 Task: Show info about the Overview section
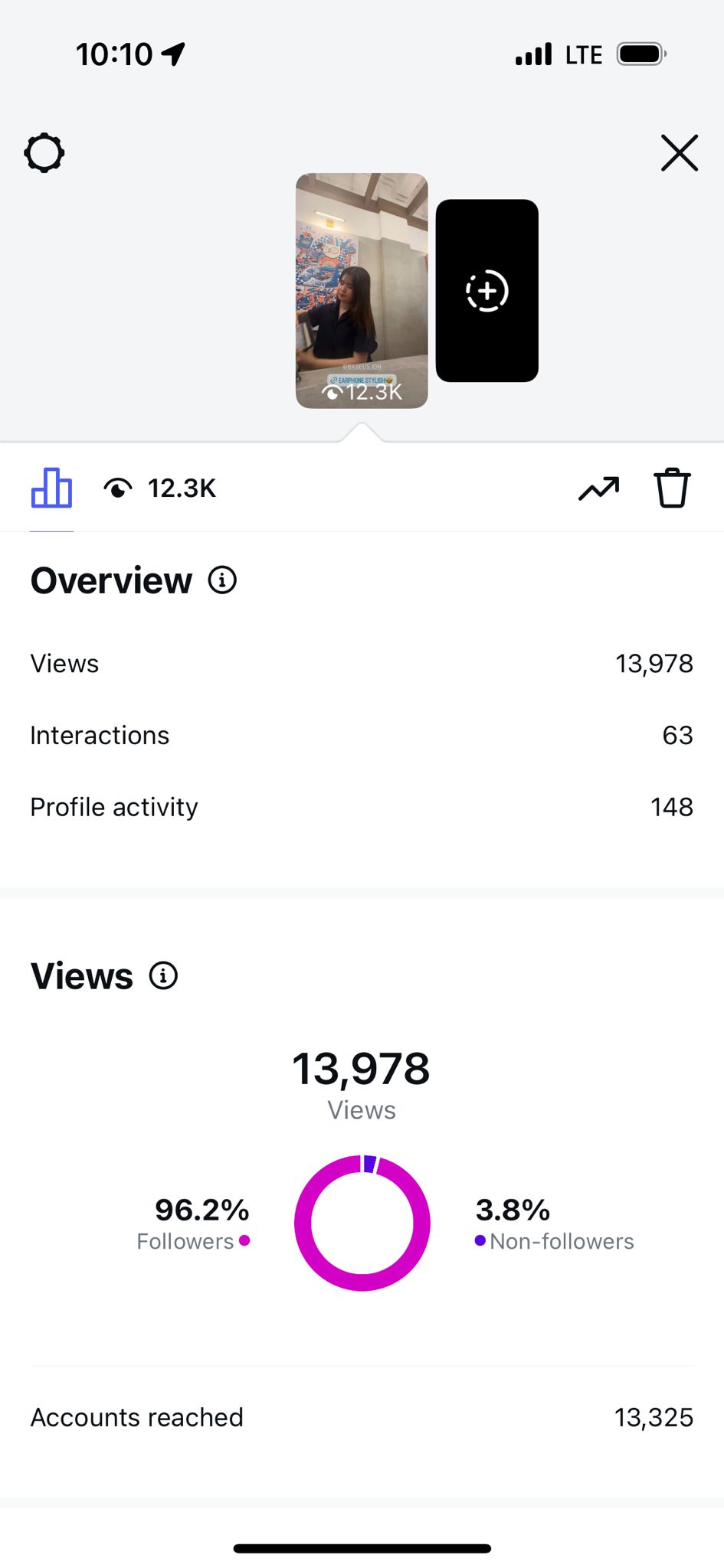tap(222, 580)
